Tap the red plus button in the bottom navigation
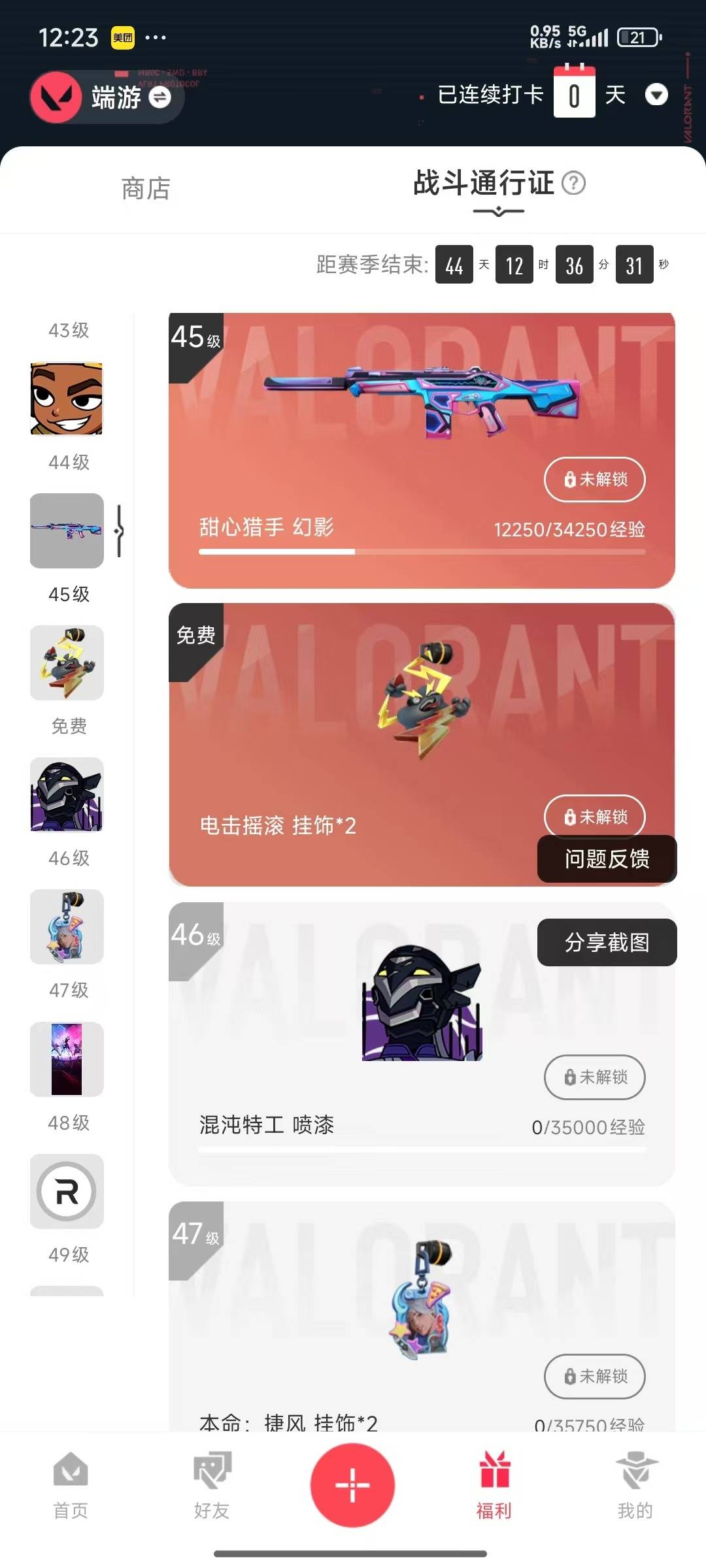The height and width of the screenshot is (1568, 706). coord(353,1484)
